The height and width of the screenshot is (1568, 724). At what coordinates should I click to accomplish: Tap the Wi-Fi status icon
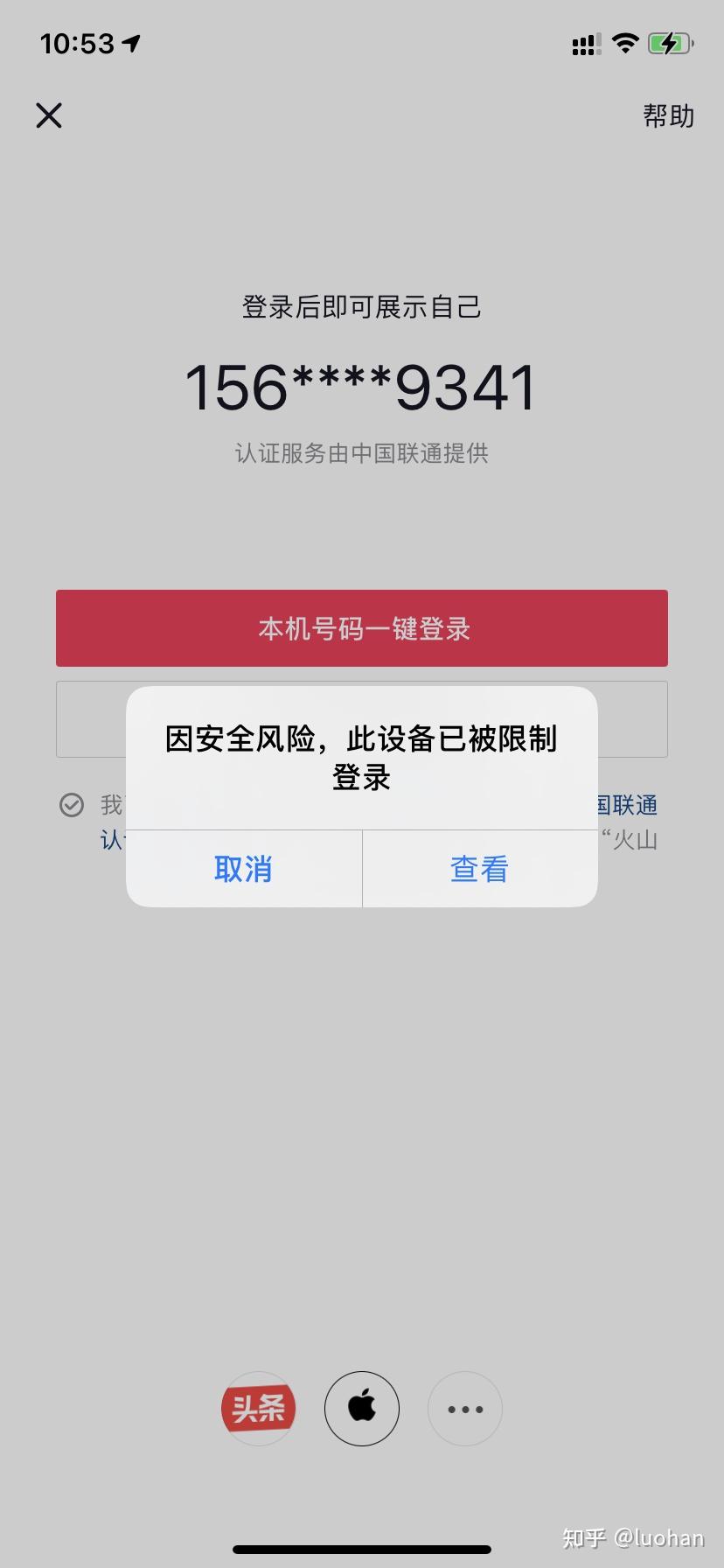coord(624,42)
